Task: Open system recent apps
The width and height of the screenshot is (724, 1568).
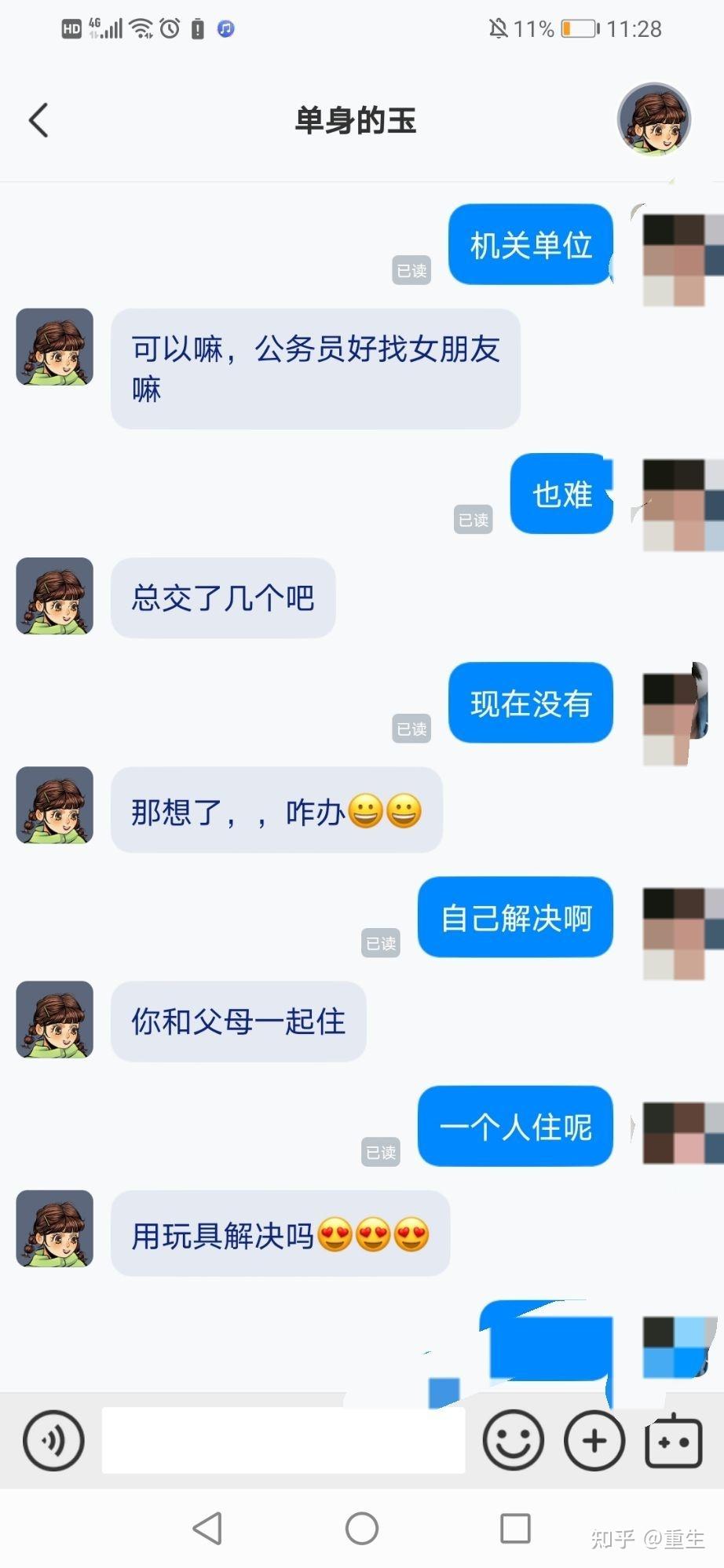Action: click(515, 1528)
